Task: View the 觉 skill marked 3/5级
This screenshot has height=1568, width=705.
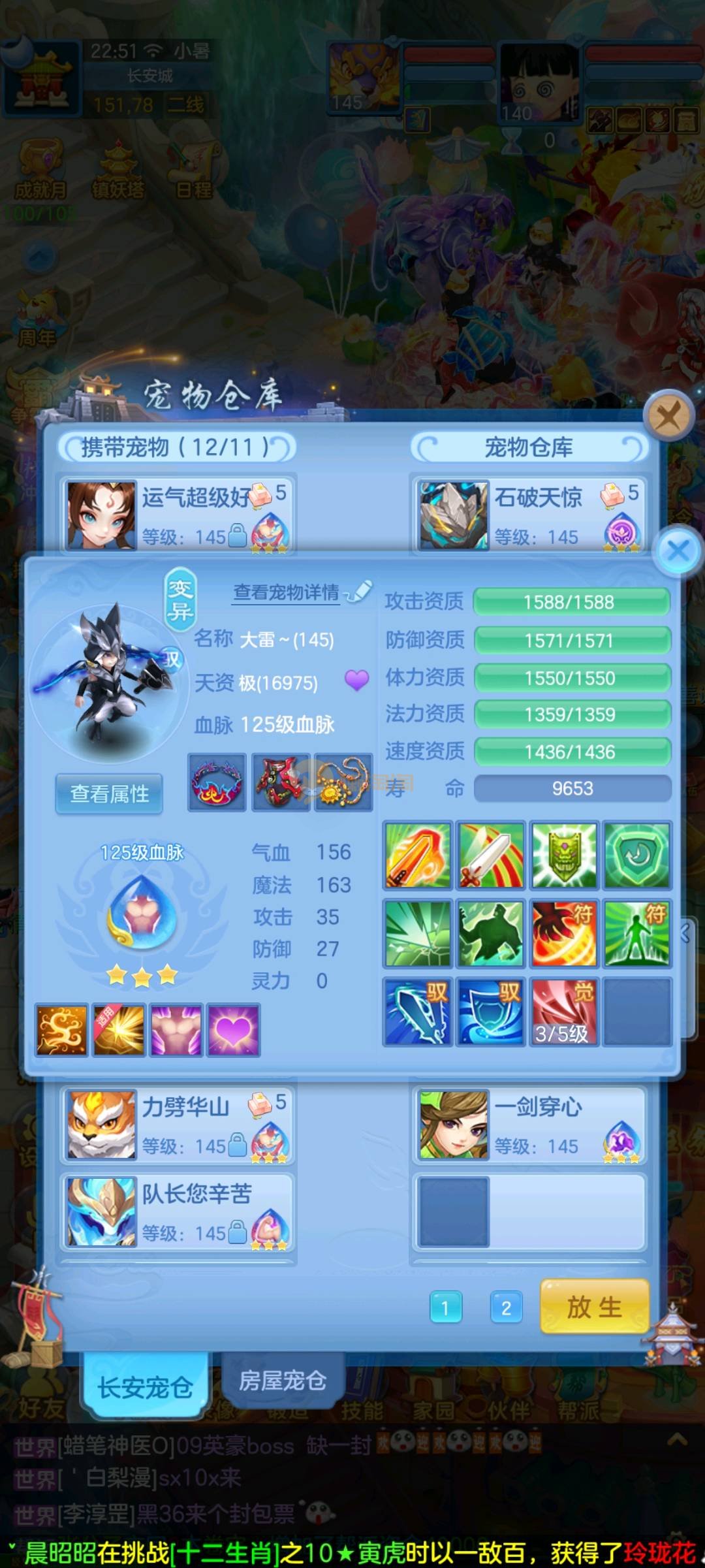Action: 564,1012
